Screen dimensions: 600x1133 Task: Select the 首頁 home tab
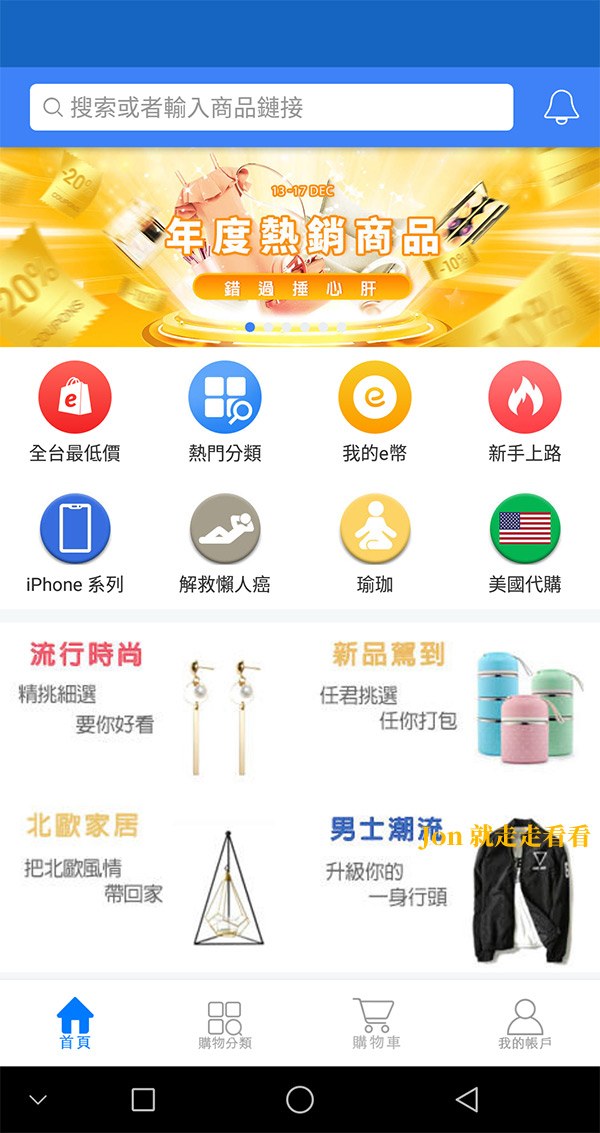[x=75, y=1024]
